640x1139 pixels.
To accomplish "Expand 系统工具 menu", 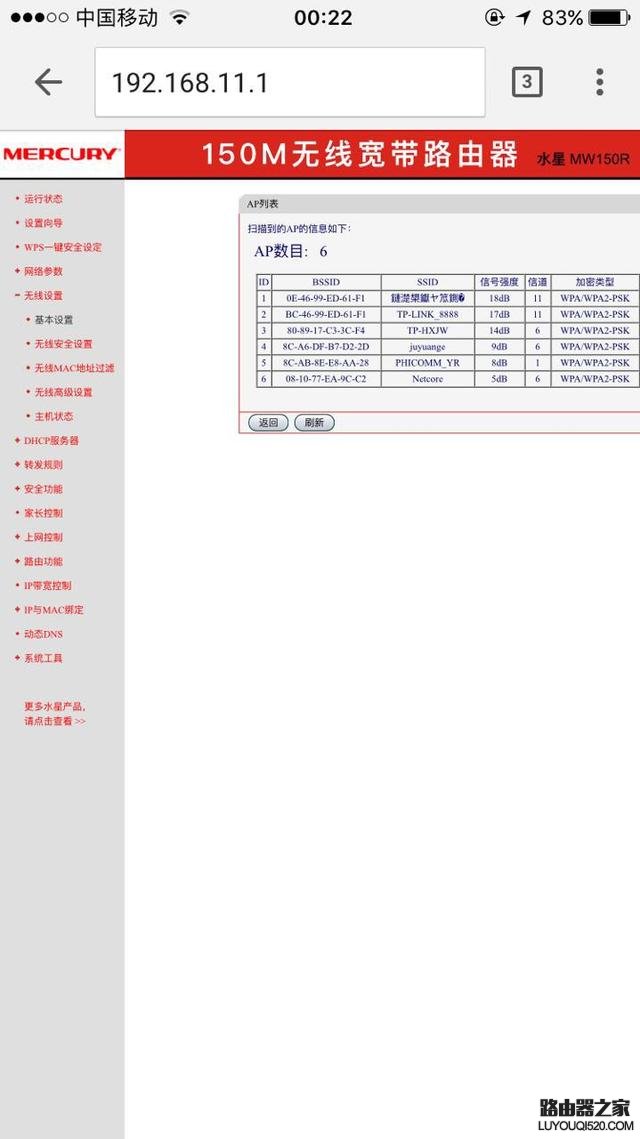I will (x=43, y=658).
